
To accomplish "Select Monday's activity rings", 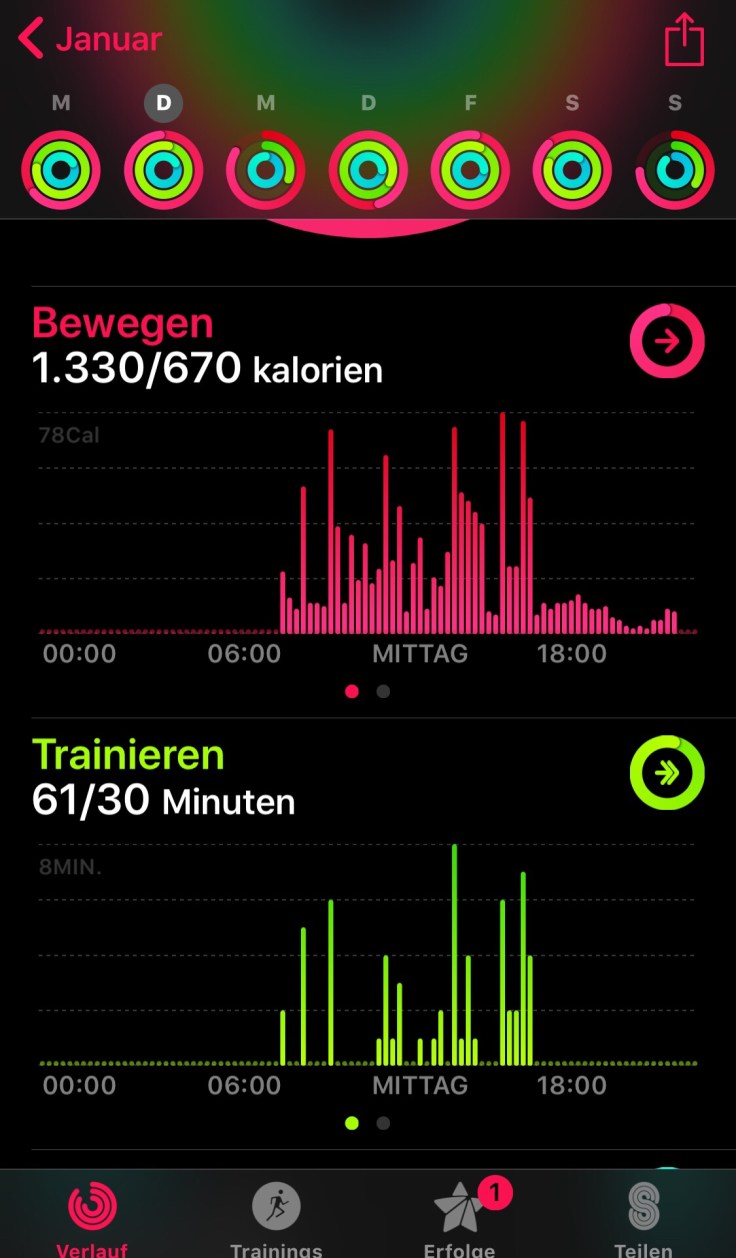I will 61,170.
